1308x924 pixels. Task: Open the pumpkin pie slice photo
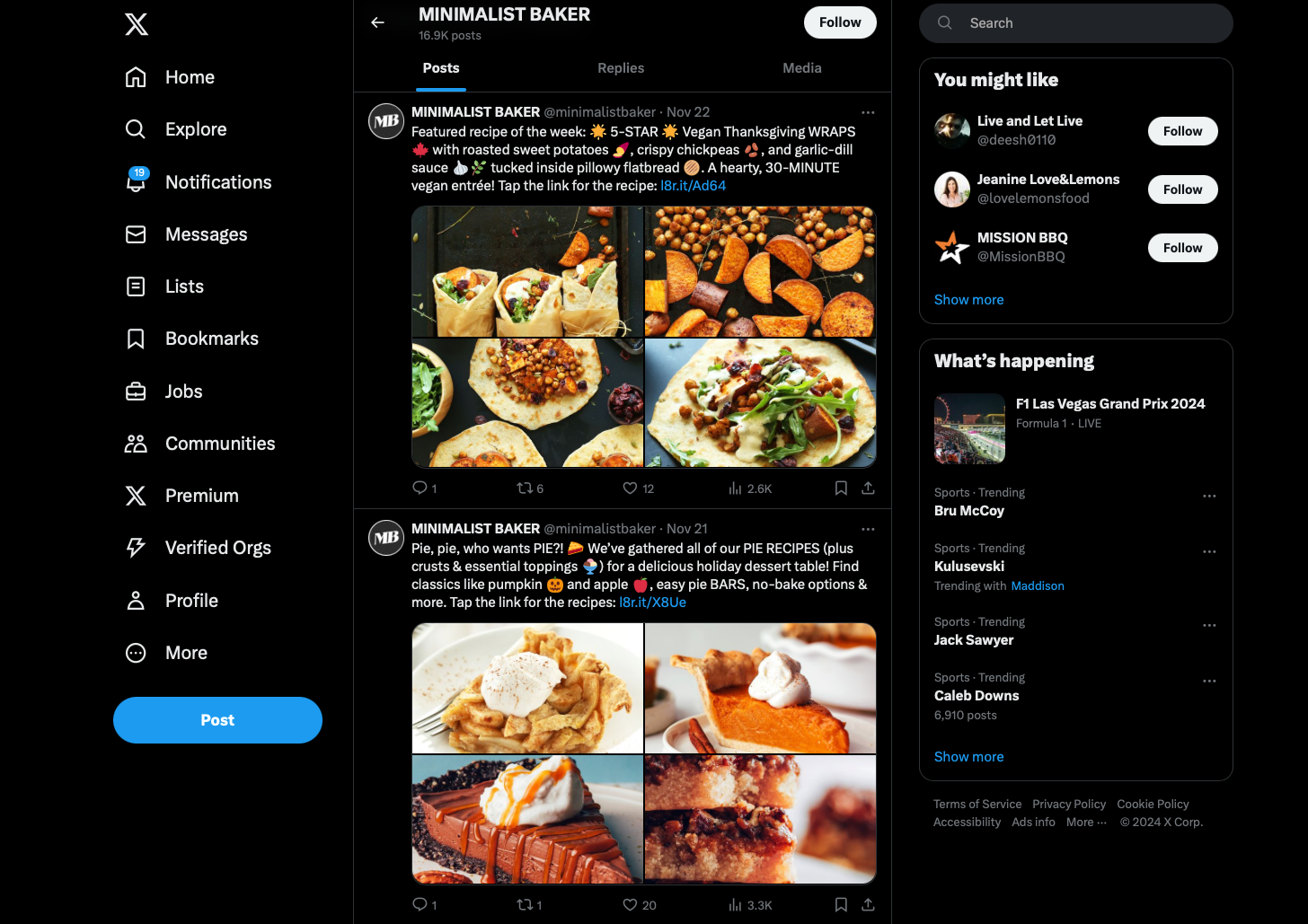point(760,689)
